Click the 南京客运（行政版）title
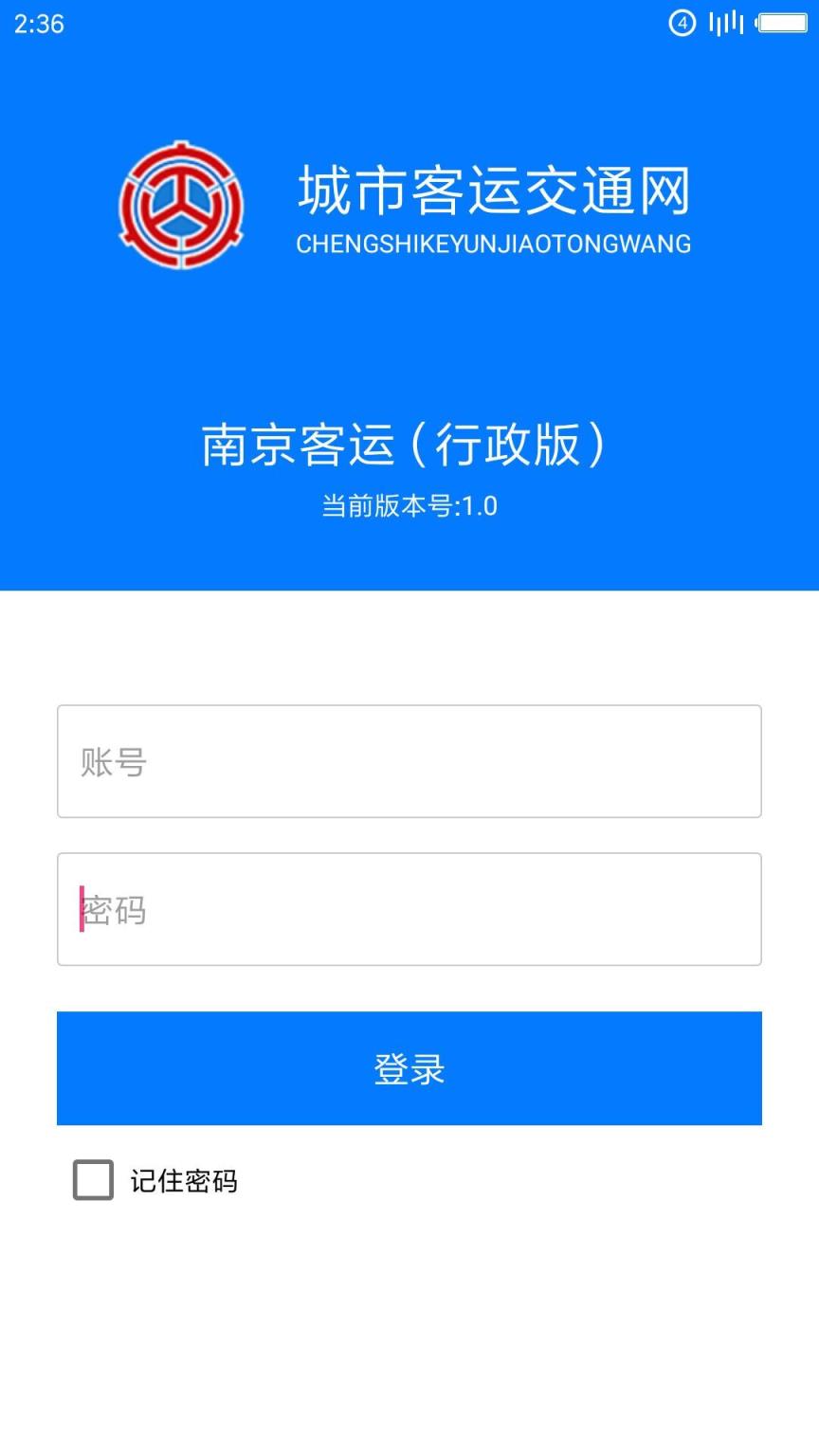 409,446
